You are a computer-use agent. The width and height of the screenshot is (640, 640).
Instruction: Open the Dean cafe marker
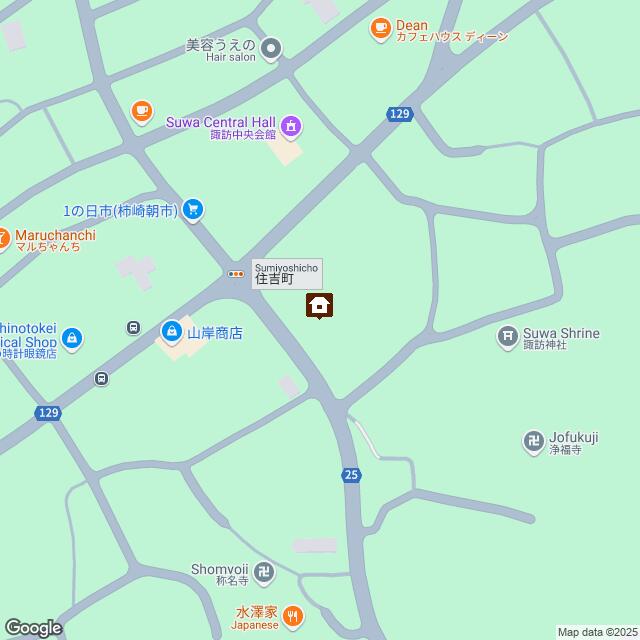(380, 29)
